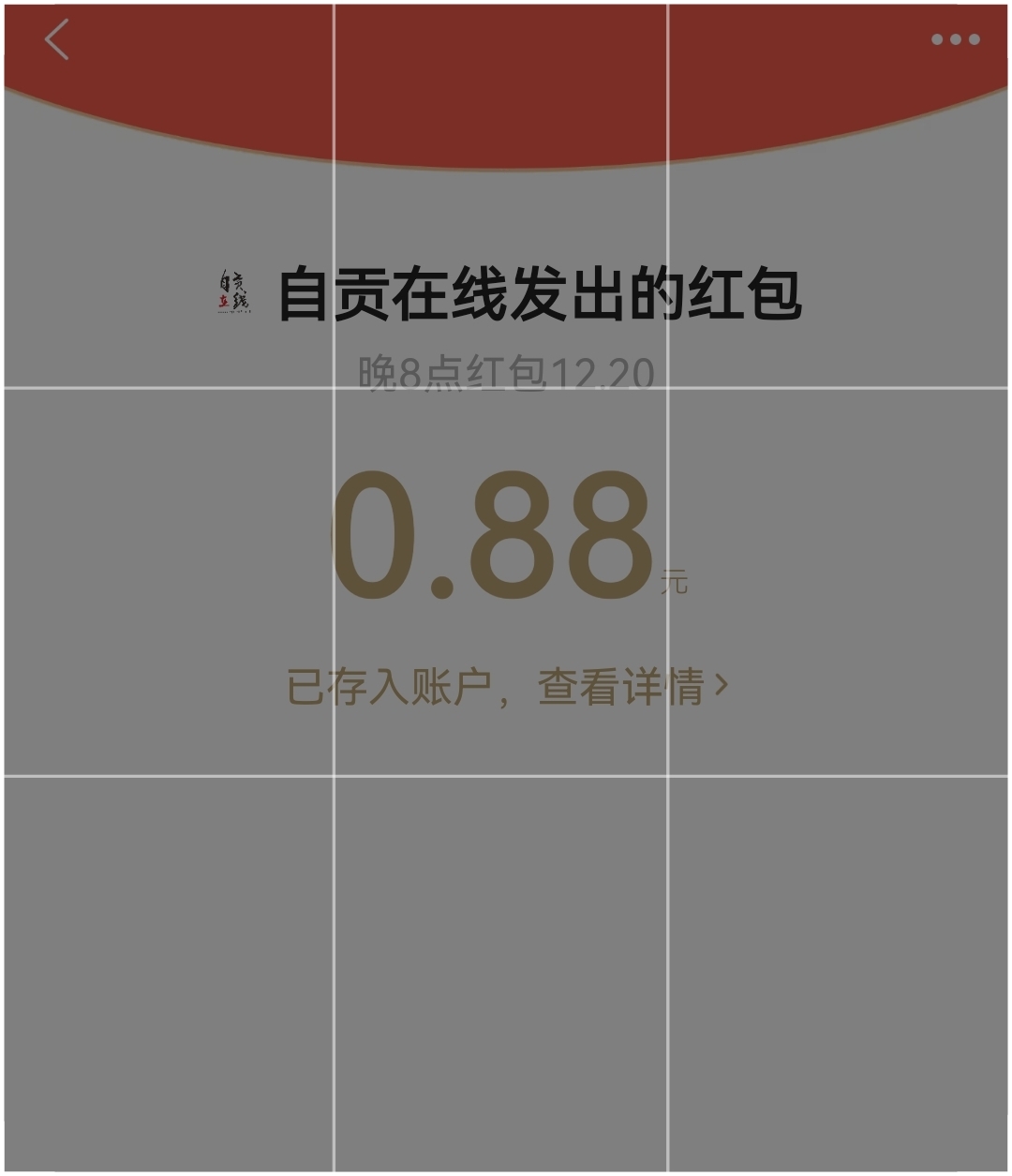Open 已存入账户，查看详情 link
This screenshot has height=1176, width=1012.
[x=506, y=687]
